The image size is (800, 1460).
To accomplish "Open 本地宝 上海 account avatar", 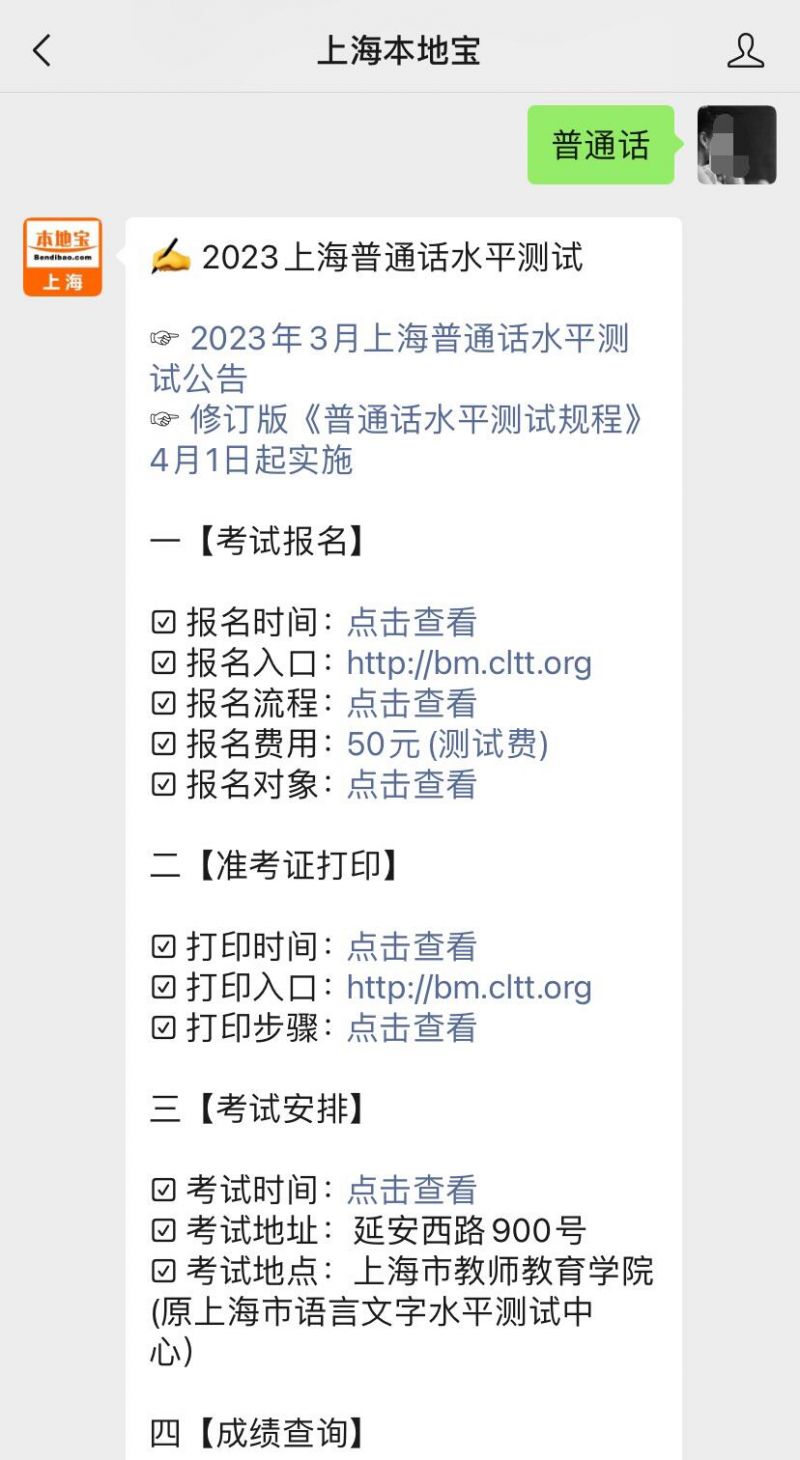I will pos(63,257).
